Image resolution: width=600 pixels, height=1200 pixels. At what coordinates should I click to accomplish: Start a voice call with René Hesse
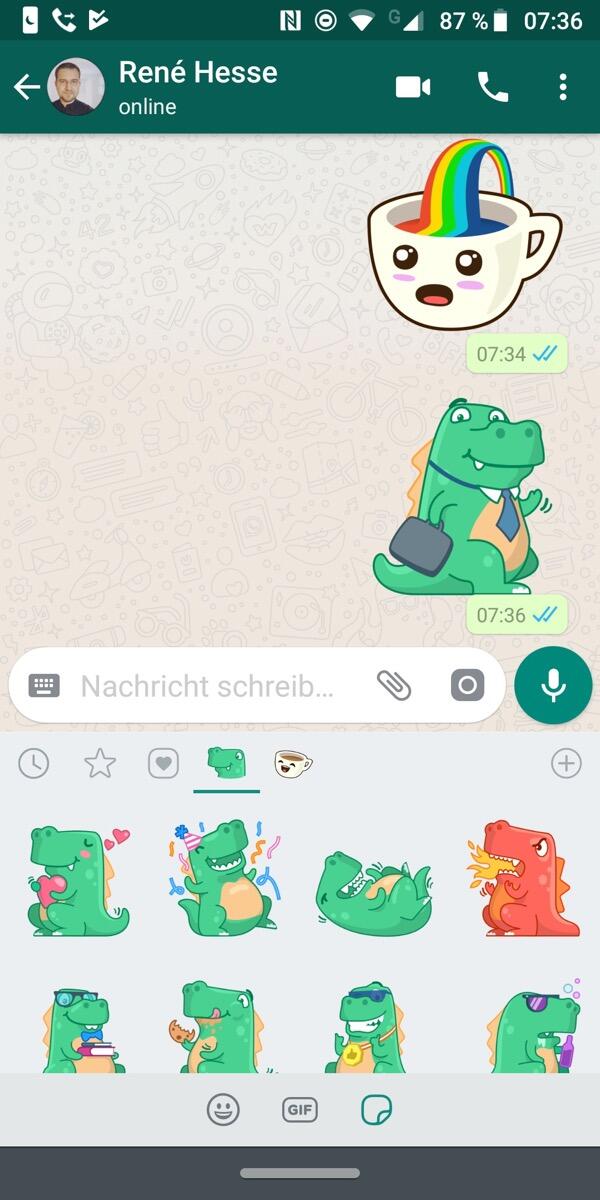pos(493,87)
